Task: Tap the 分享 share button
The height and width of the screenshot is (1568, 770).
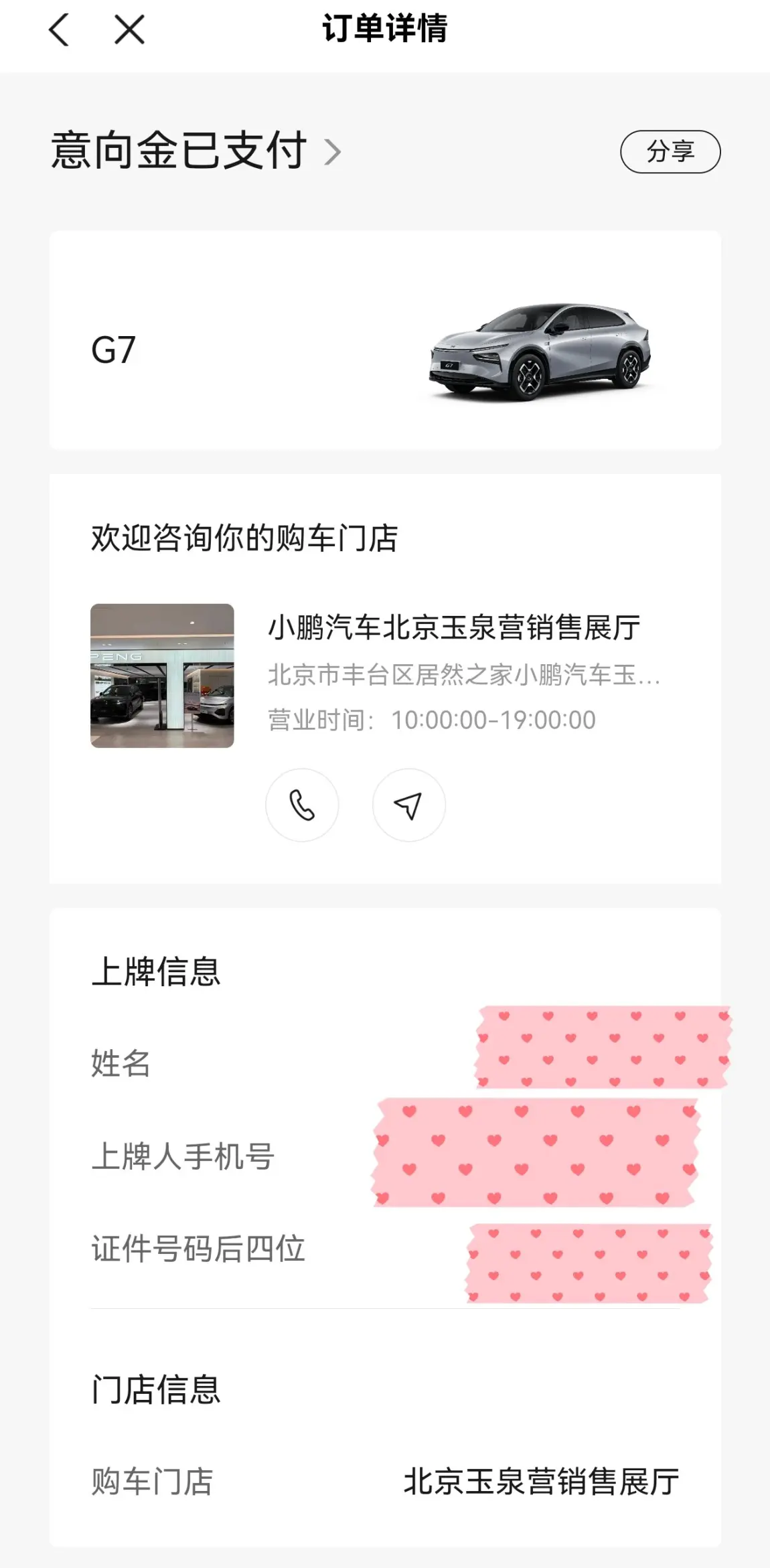Action: 670,152
